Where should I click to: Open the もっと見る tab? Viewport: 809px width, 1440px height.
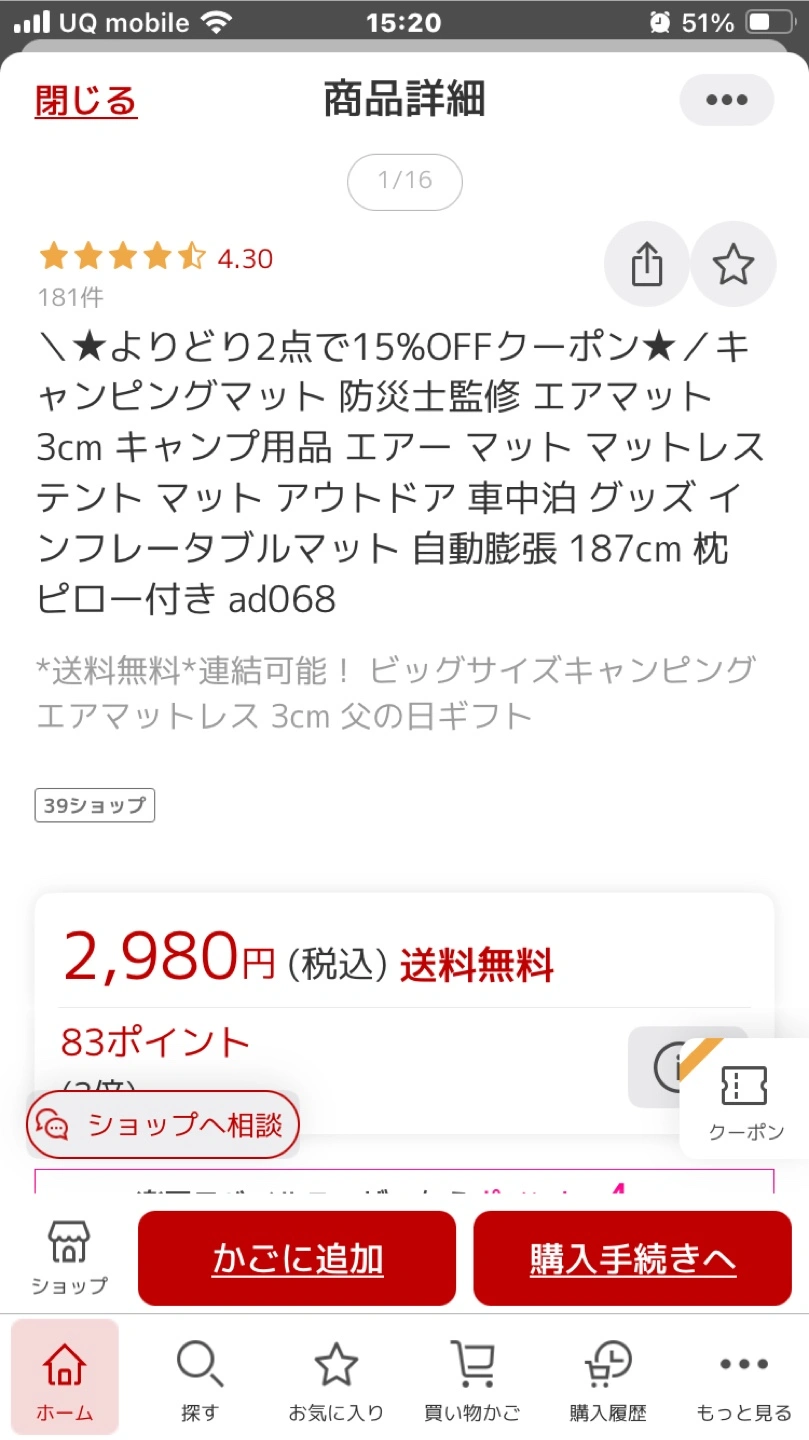point(744,1381)
